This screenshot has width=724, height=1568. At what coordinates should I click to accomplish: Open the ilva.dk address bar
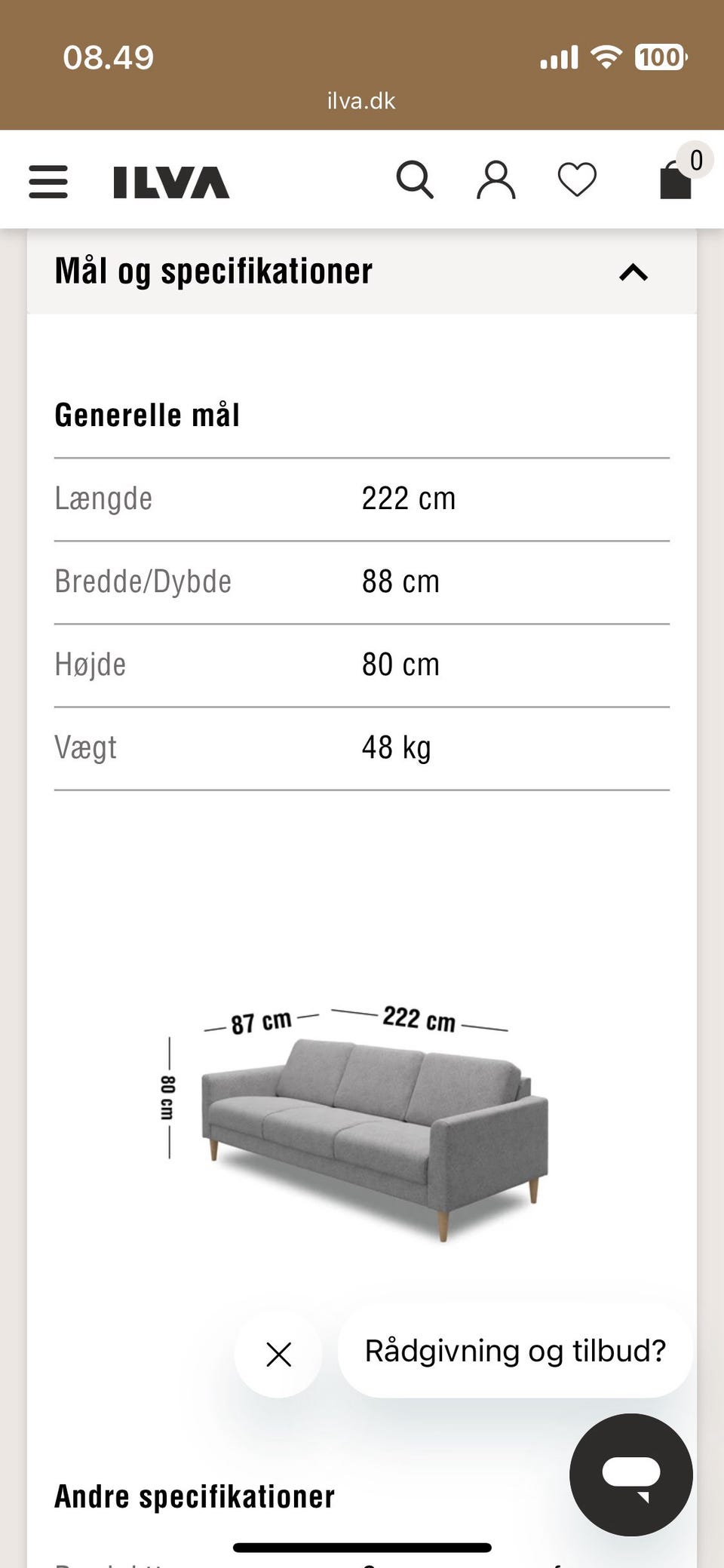[x=362, y=101]
